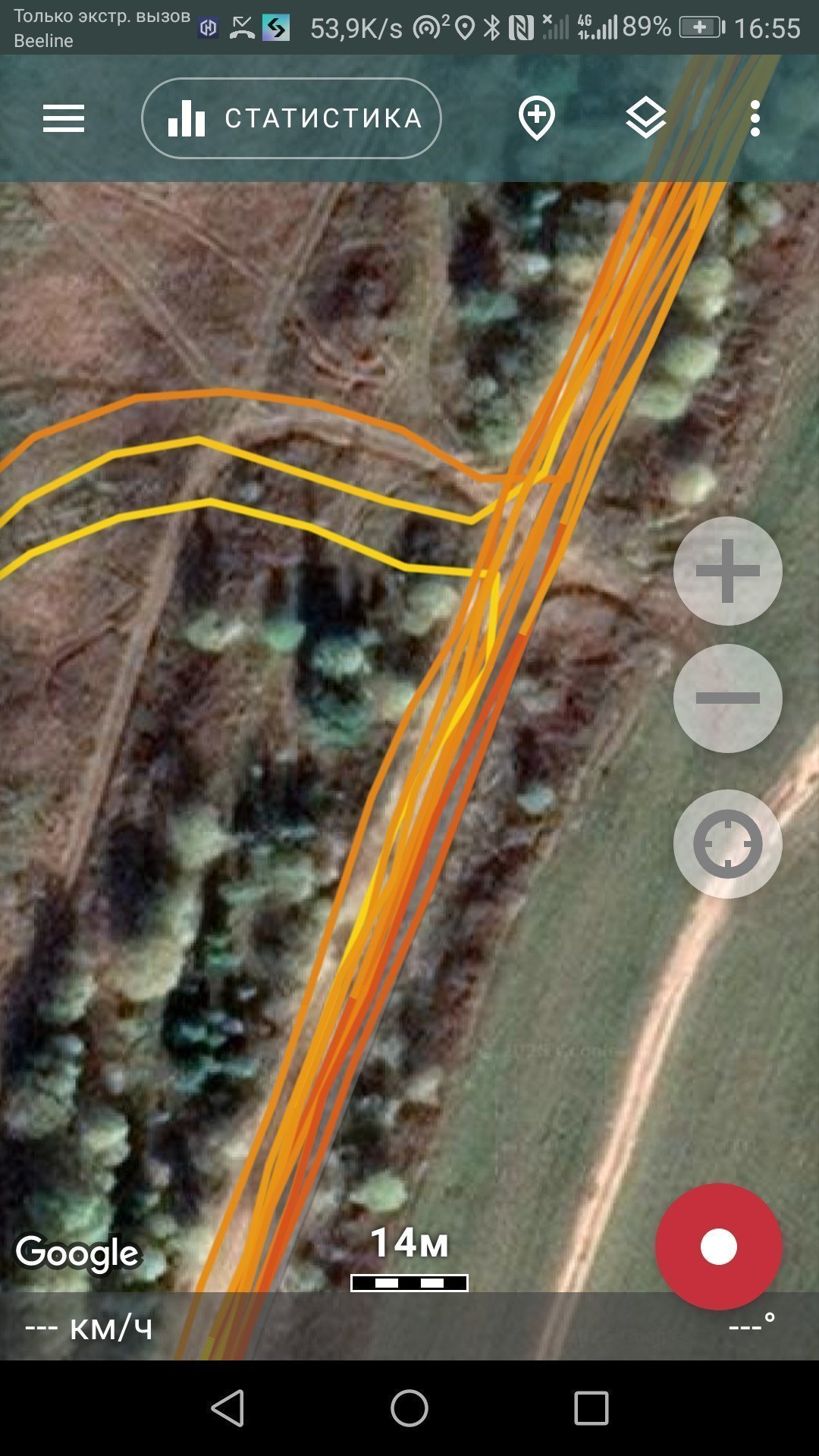Open the Статистика statistics panel
The width and height of the screenshot is (819, 1456).
tap(291, 118)
